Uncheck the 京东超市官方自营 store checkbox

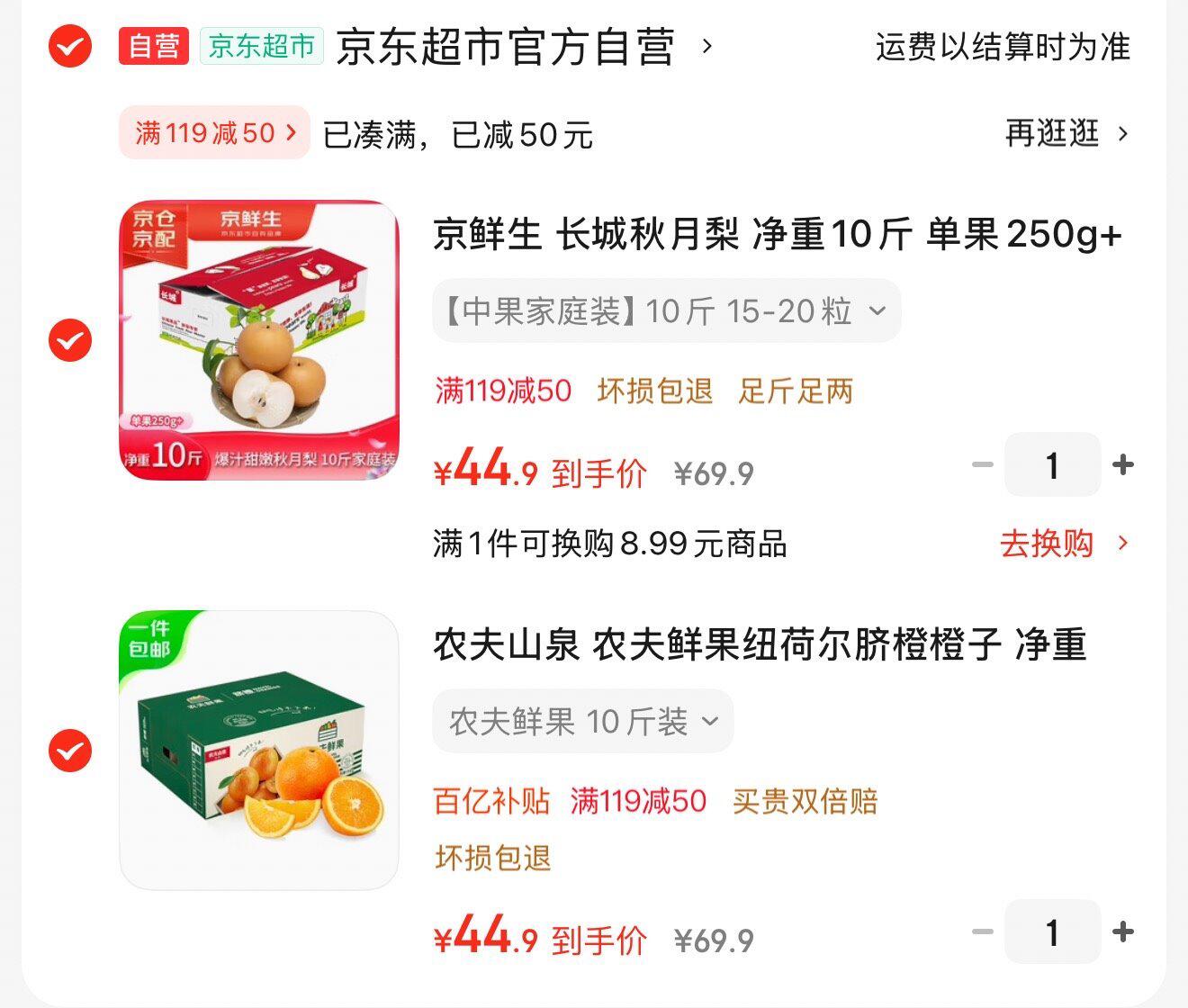point(70,47)
